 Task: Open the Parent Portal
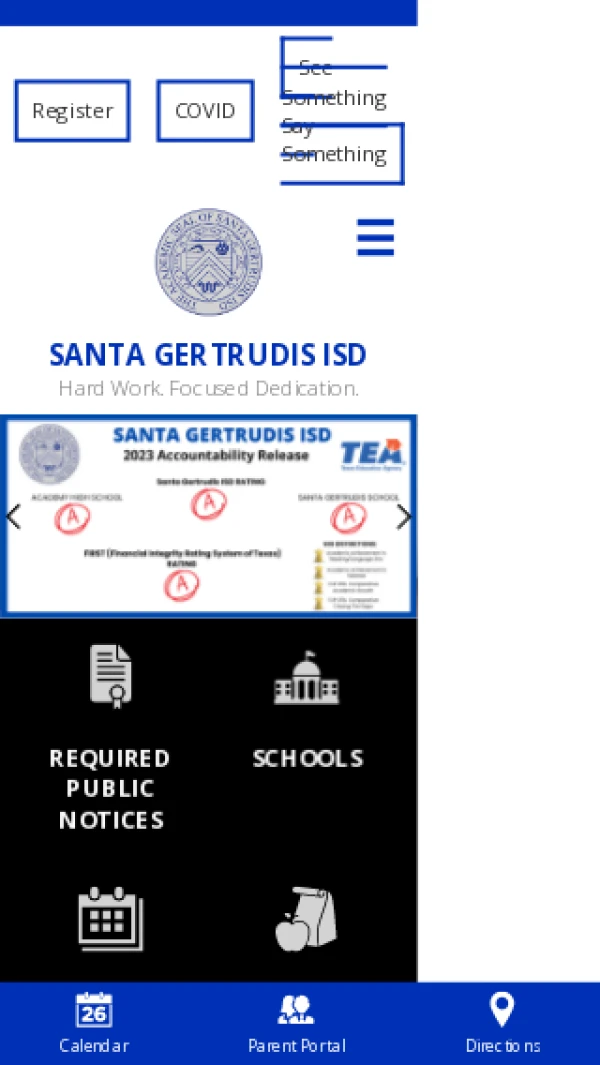coord(296,1024)
